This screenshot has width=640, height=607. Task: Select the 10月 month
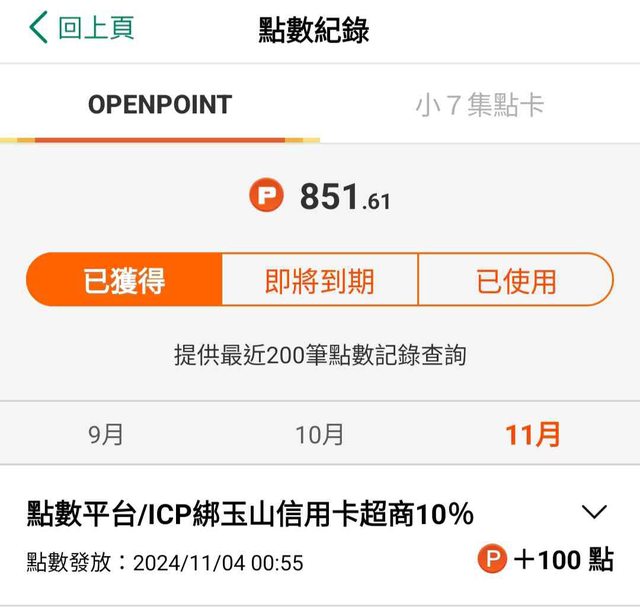tap(320, 435)
